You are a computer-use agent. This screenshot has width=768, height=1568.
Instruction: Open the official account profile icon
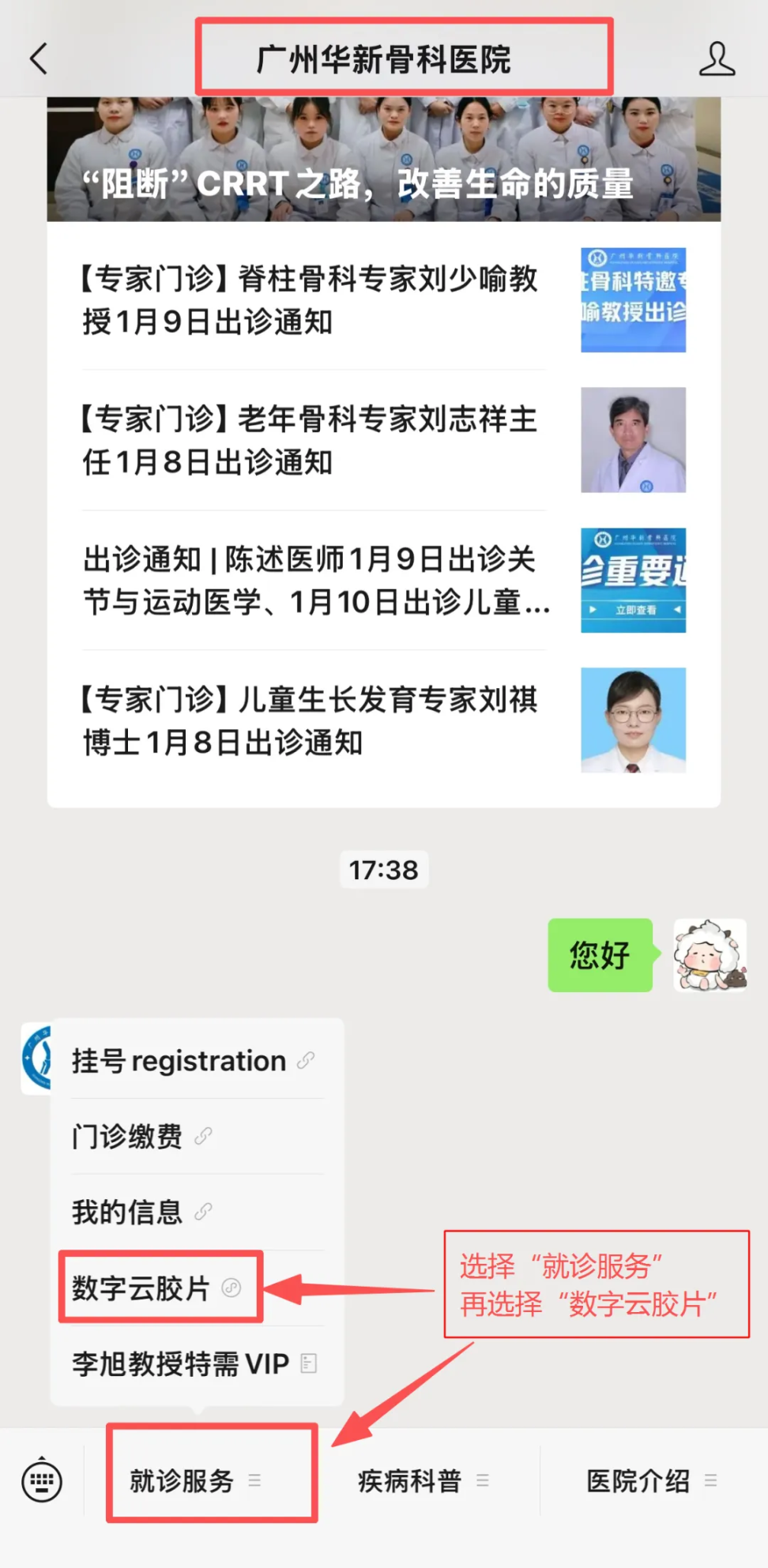[717, 59]
